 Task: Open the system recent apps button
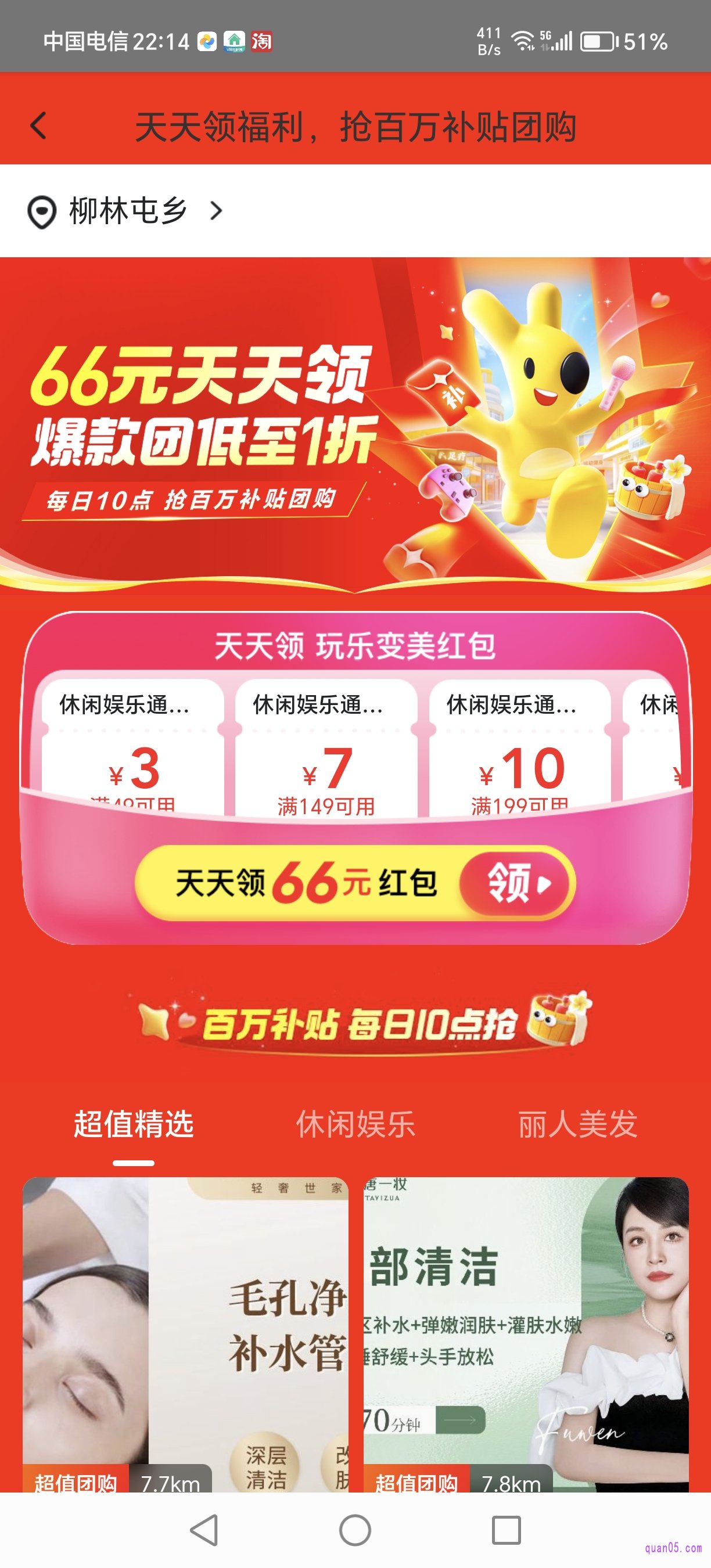506,1530
